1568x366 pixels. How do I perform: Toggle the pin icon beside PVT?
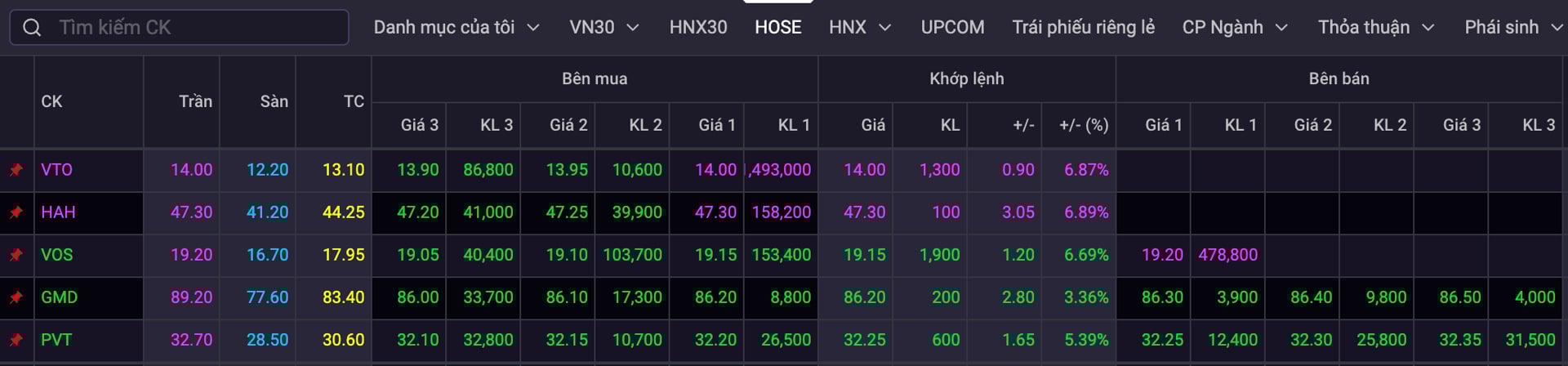click(16, 340)
